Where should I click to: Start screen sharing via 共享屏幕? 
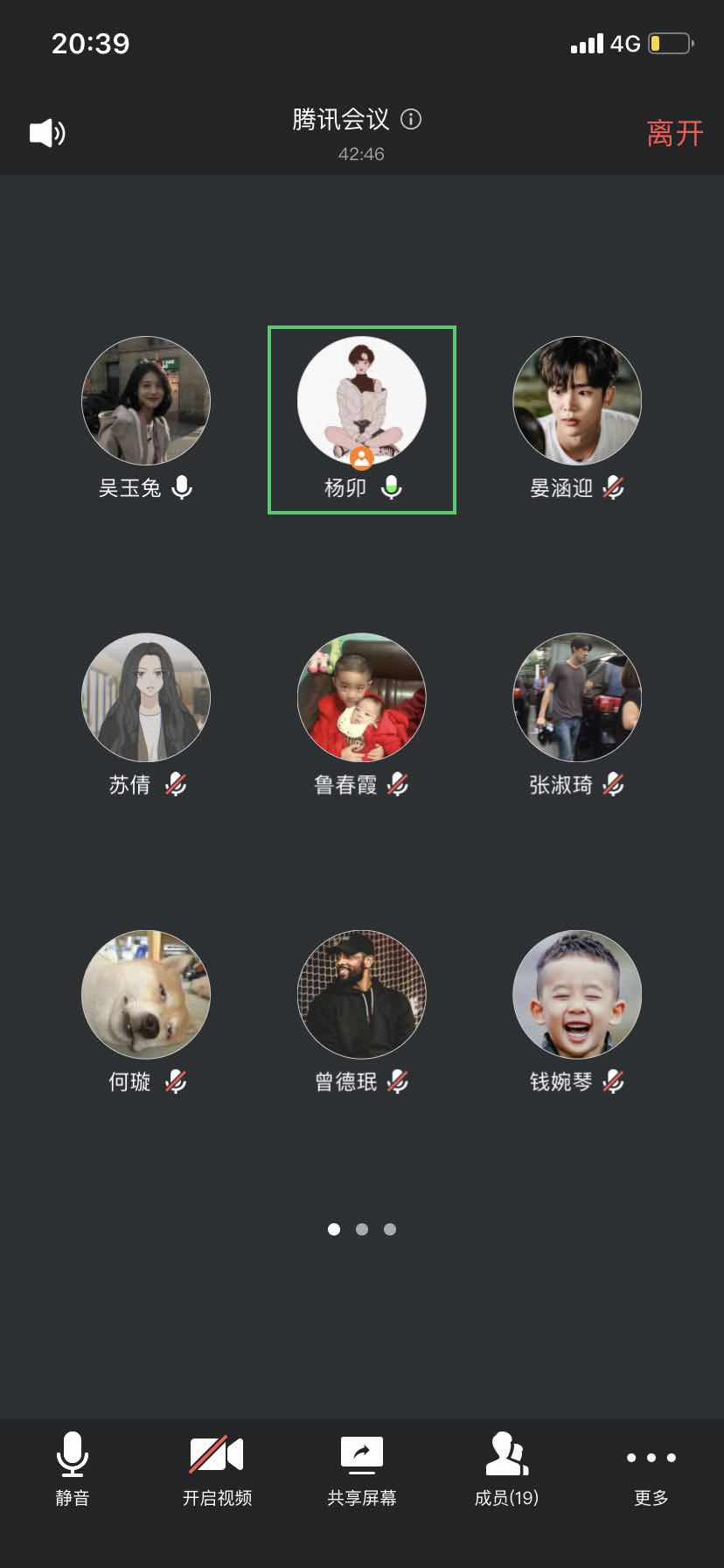(x=362, y=1470)
